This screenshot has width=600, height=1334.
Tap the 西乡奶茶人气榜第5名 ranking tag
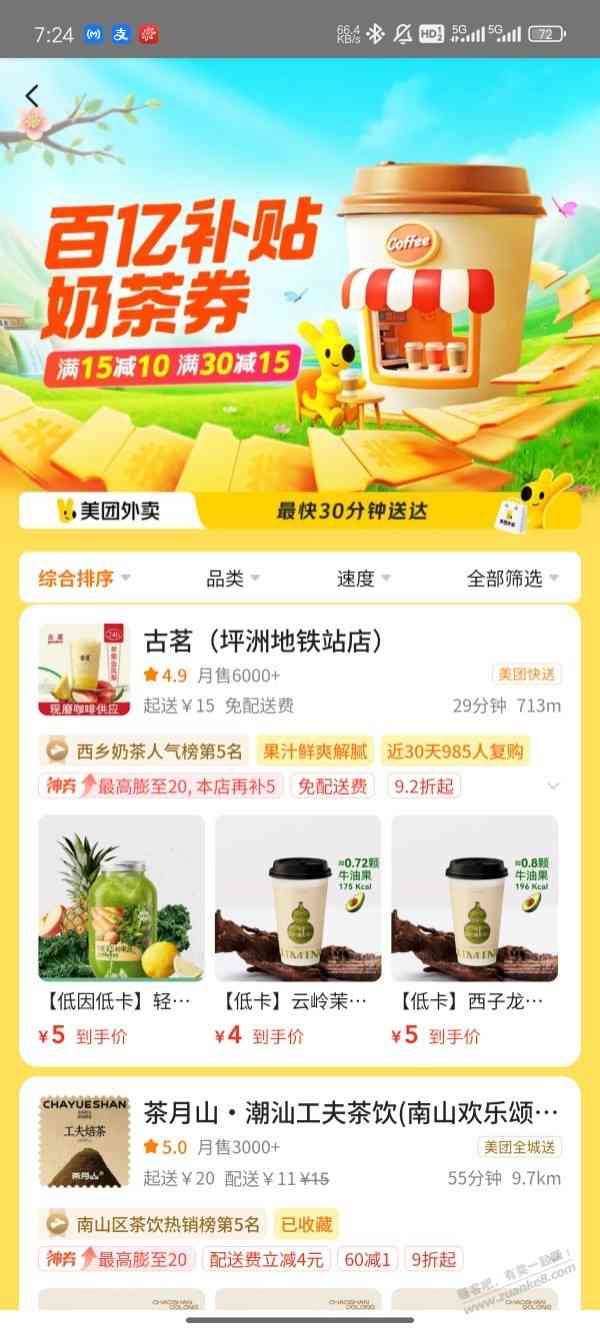143,750
